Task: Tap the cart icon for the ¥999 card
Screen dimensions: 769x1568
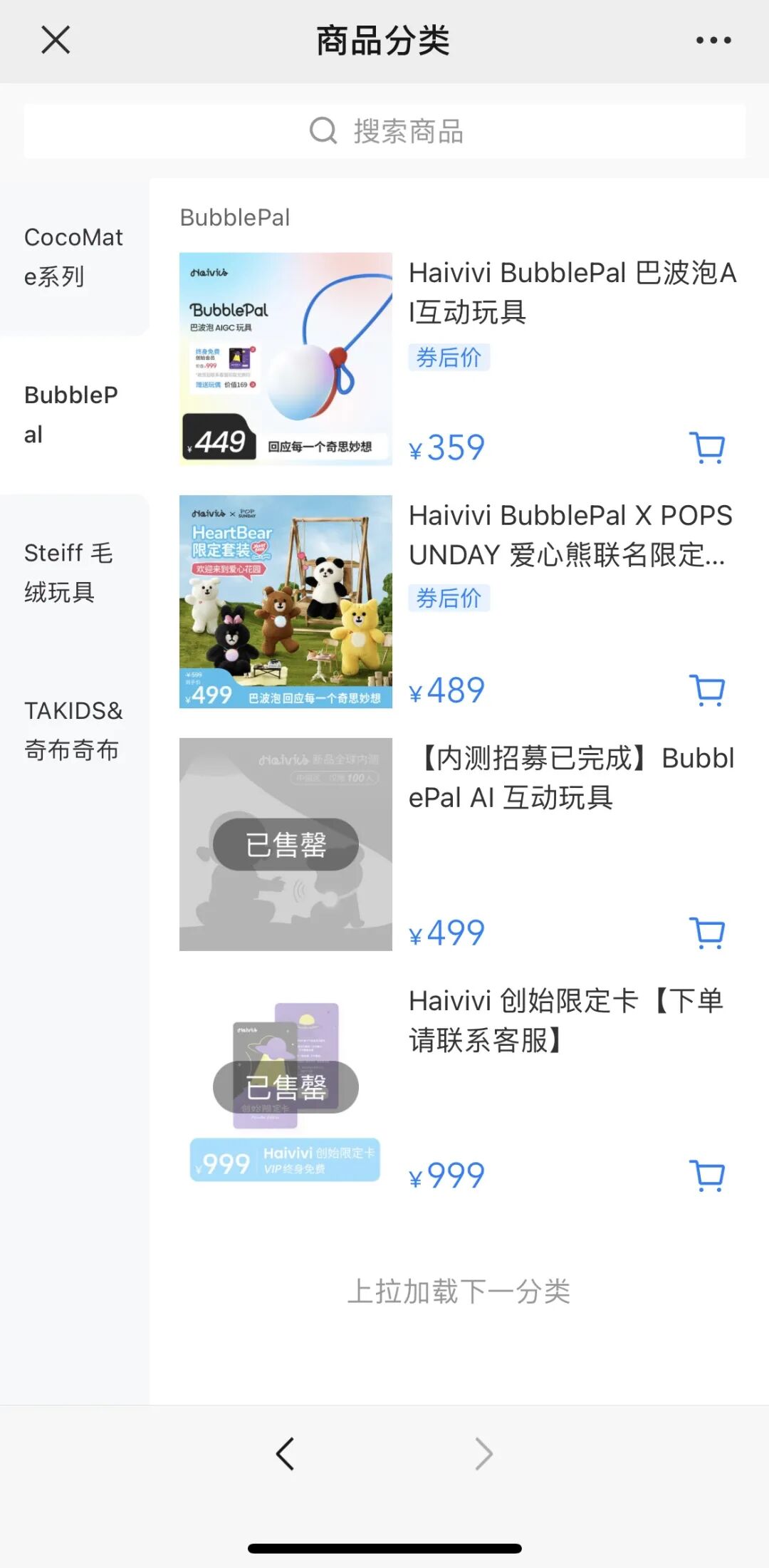Action: pyautogui.click(x=708, y=1175)
